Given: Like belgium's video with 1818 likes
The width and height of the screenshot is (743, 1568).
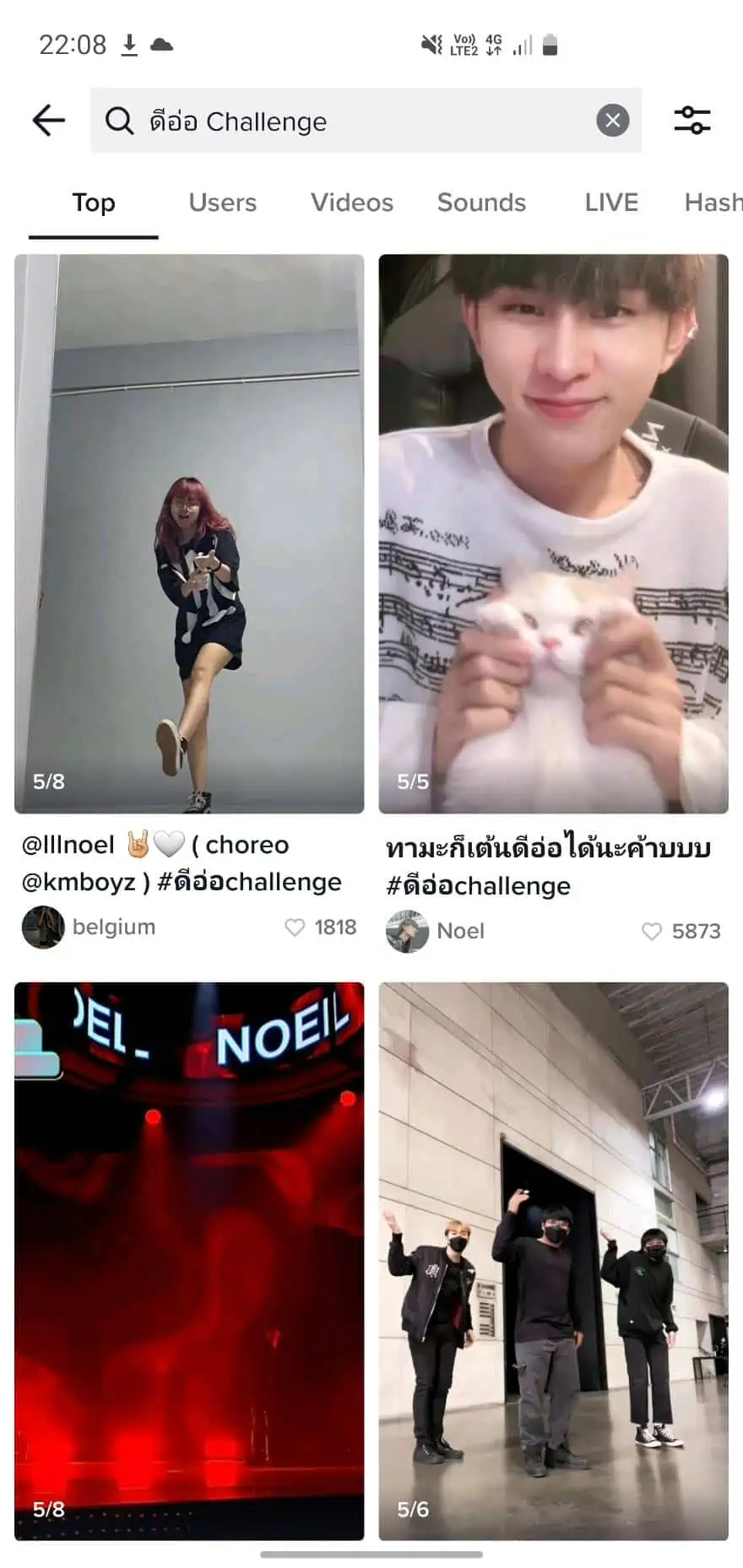Looking at the screenshot, I should click(295, 927).
